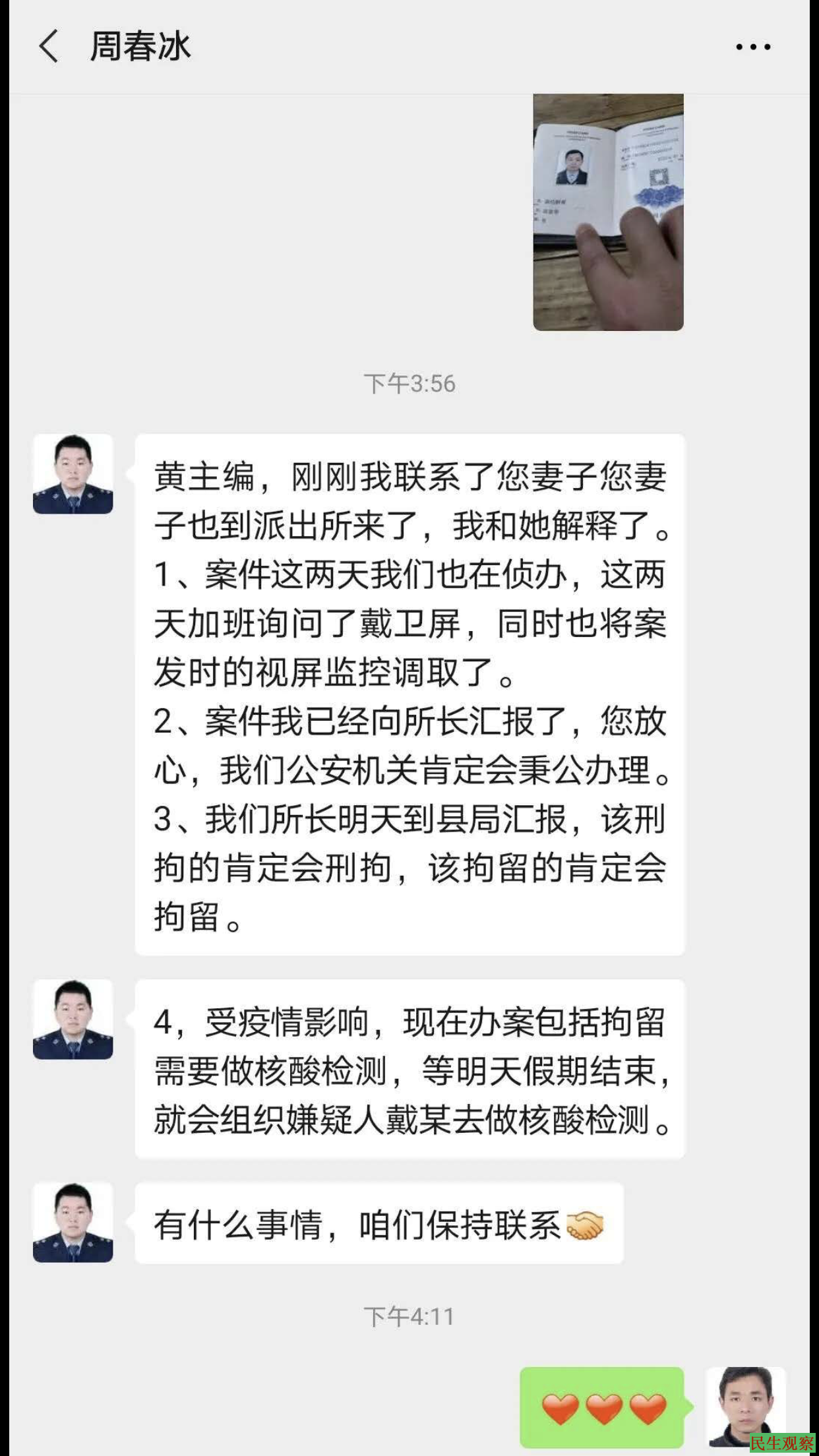Open 周春冰's avatar beside the 黄主编 message
This screenshot has width=819, height=1456.
pos(73,474)
